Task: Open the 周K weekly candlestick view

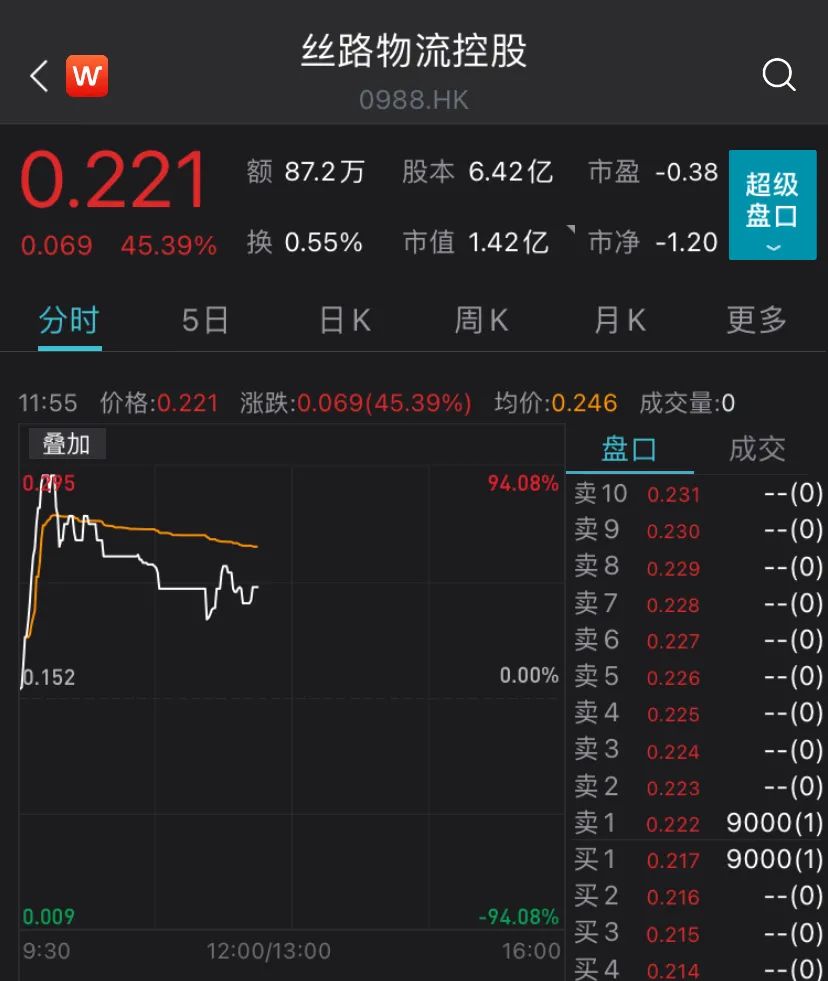Action: 480,318
